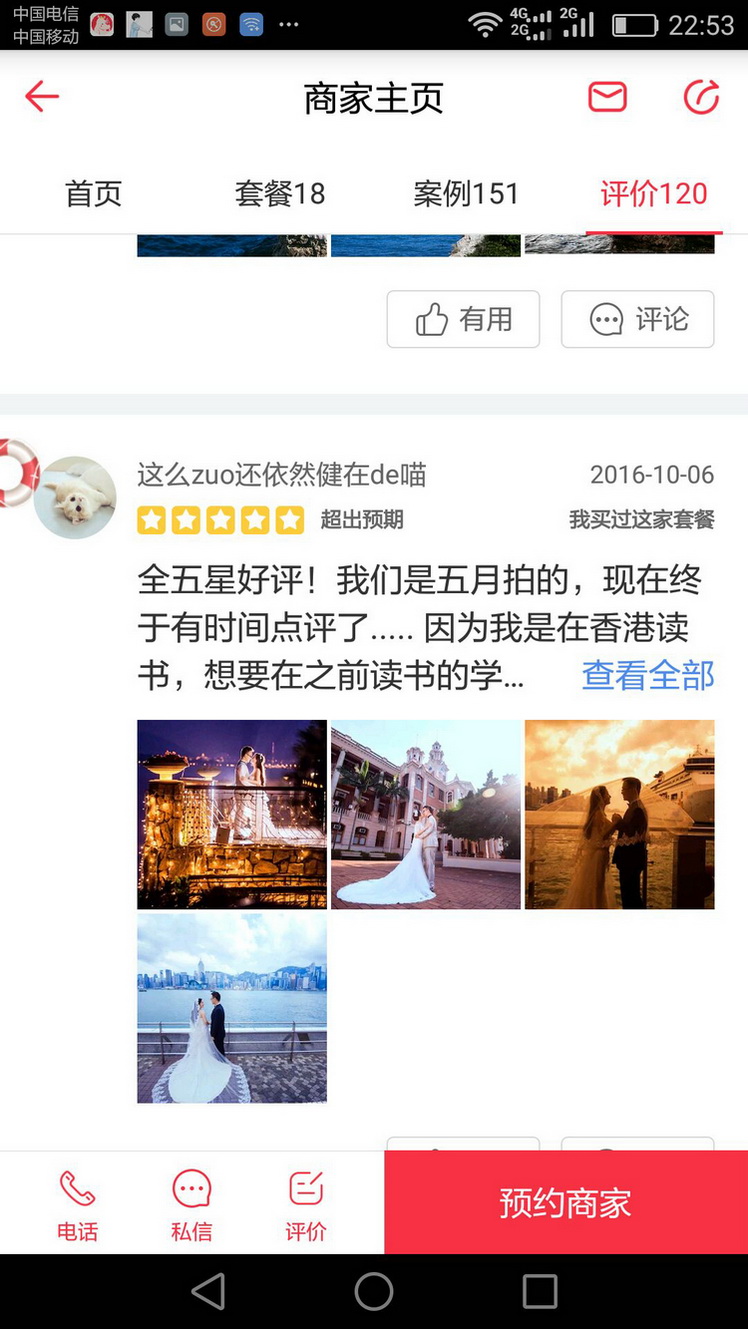This screenshot has width=748, height=1329.
Task: Switch to the 首页 tab
Action: [x=93, y=193]
